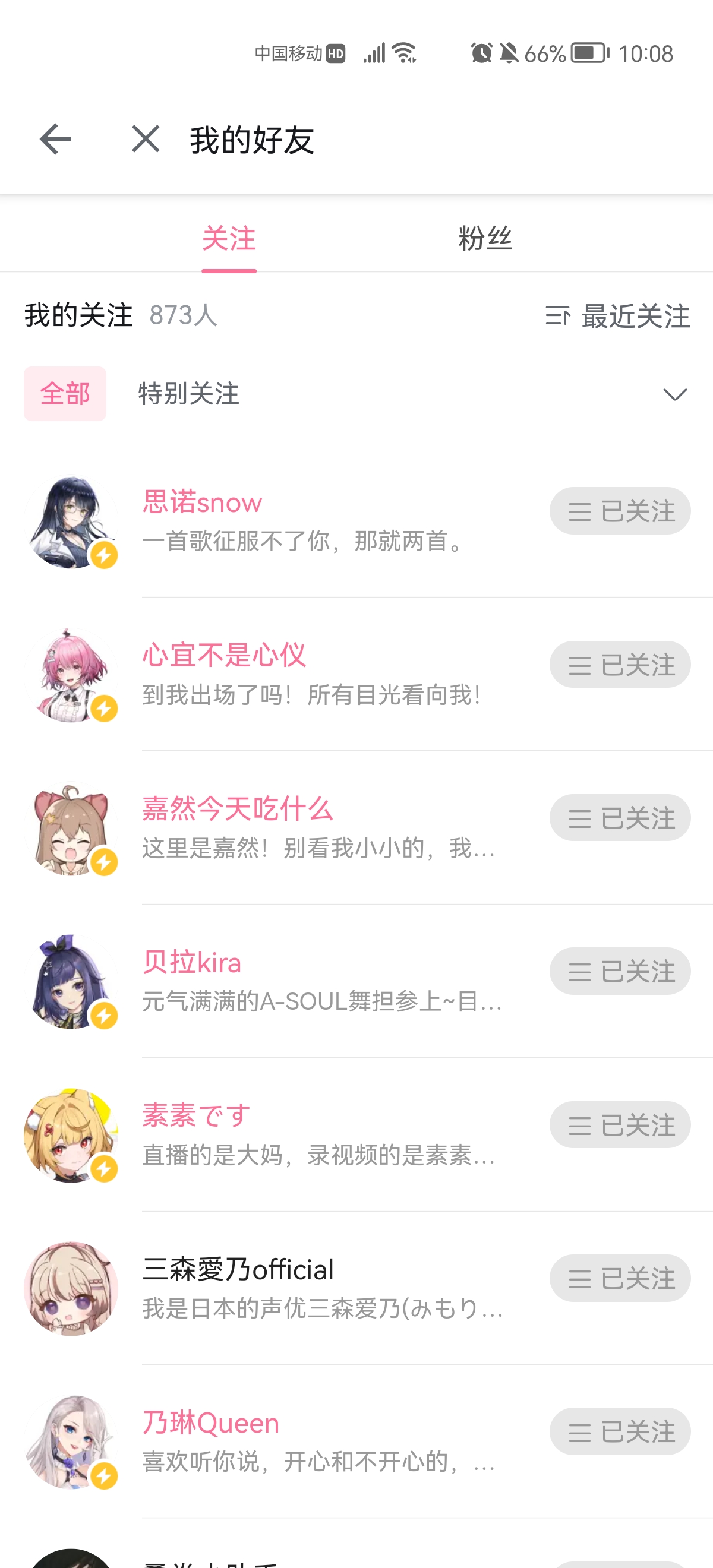The image size is (713, 1568).
Task: View 心宜不是心仪's profile
Action: 224,656
